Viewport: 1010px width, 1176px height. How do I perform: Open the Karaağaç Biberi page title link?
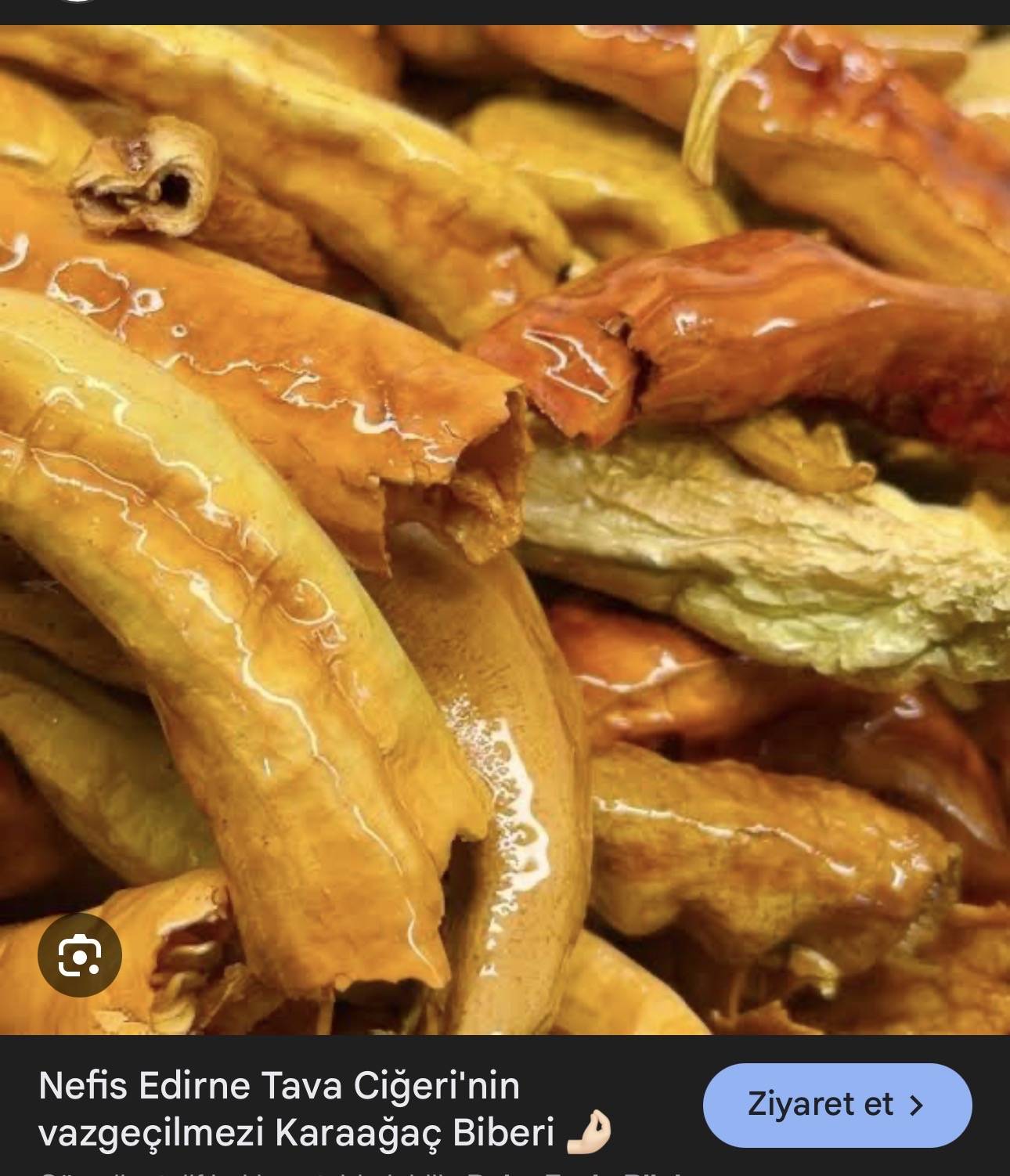click(298, 1109)
